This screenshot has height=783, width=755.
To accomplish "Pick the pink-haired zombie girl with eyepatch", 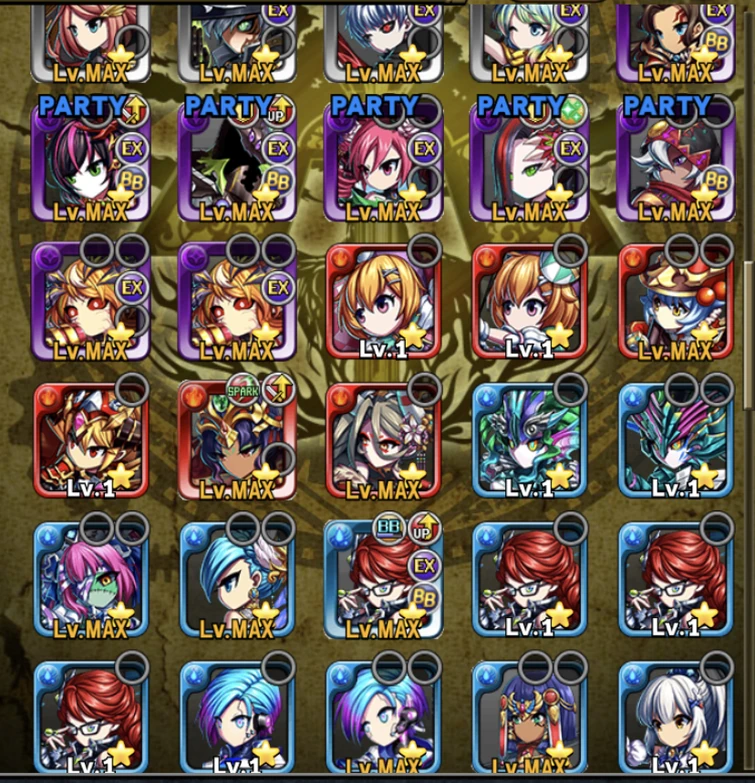I will tap(91, 578).
